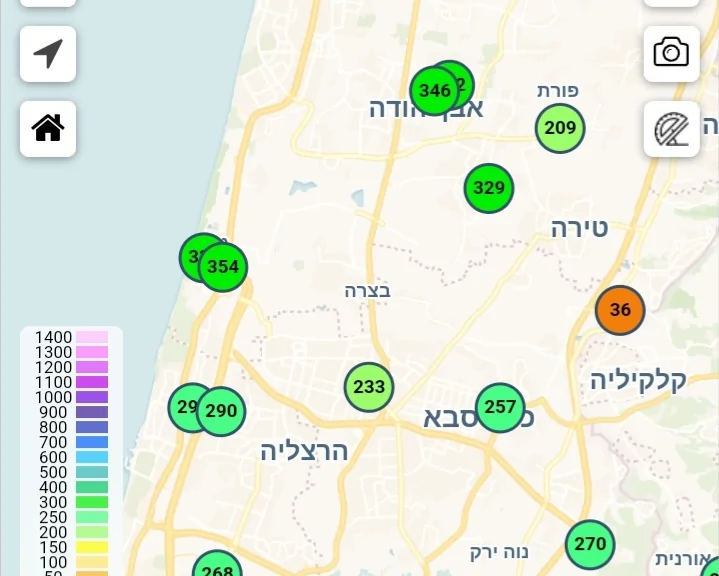Viewport: 719px width, 576px height.
Task: Tap the station marker showing 354
Action: click(x=223, y=268)
